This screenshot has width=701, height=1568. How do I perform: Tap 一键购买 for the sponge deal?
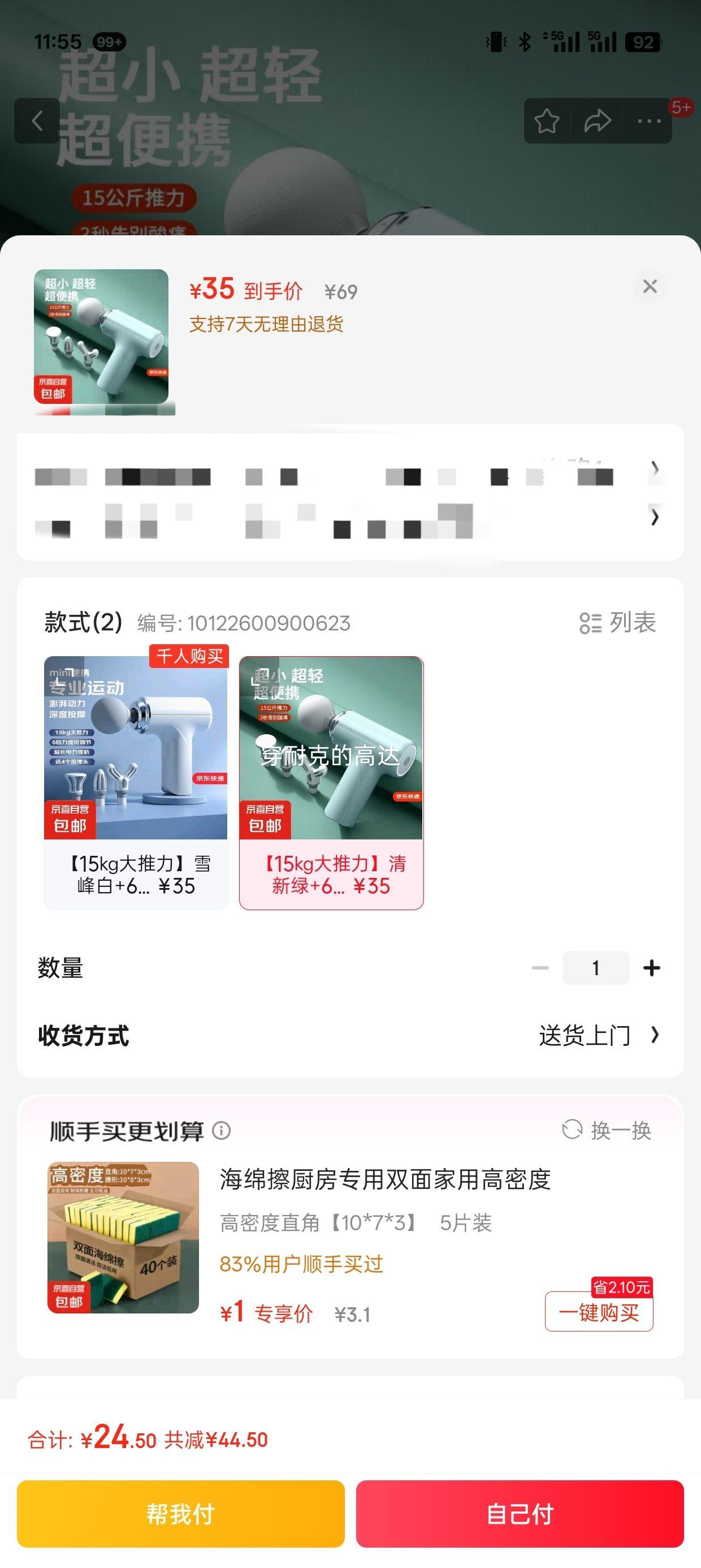click(x=599, y=1312)
